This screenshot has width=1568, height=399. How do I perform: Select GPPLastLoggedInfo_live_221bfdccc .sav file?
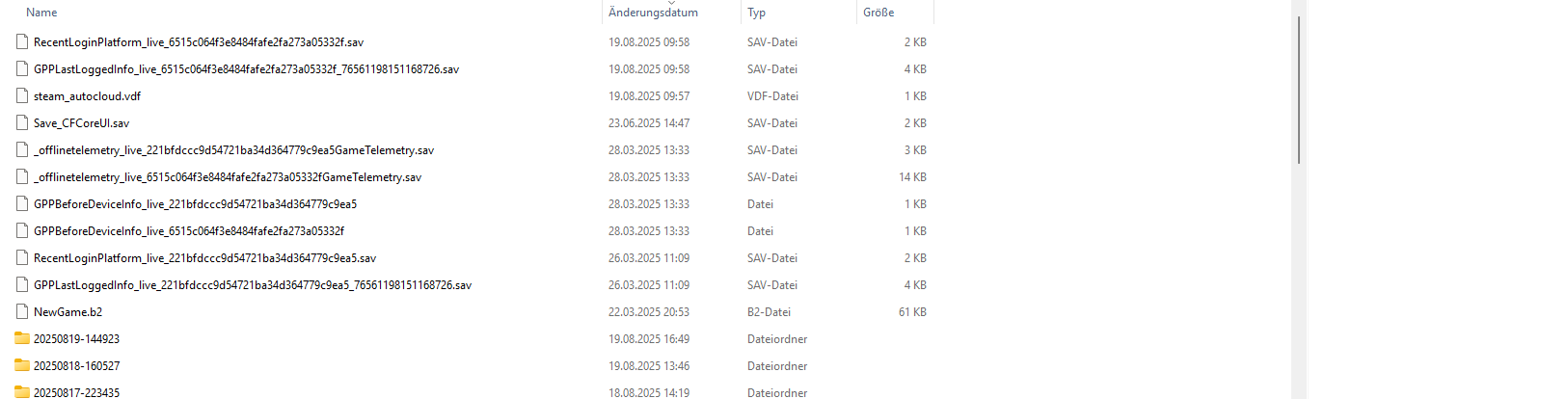[x=252, y=285]
